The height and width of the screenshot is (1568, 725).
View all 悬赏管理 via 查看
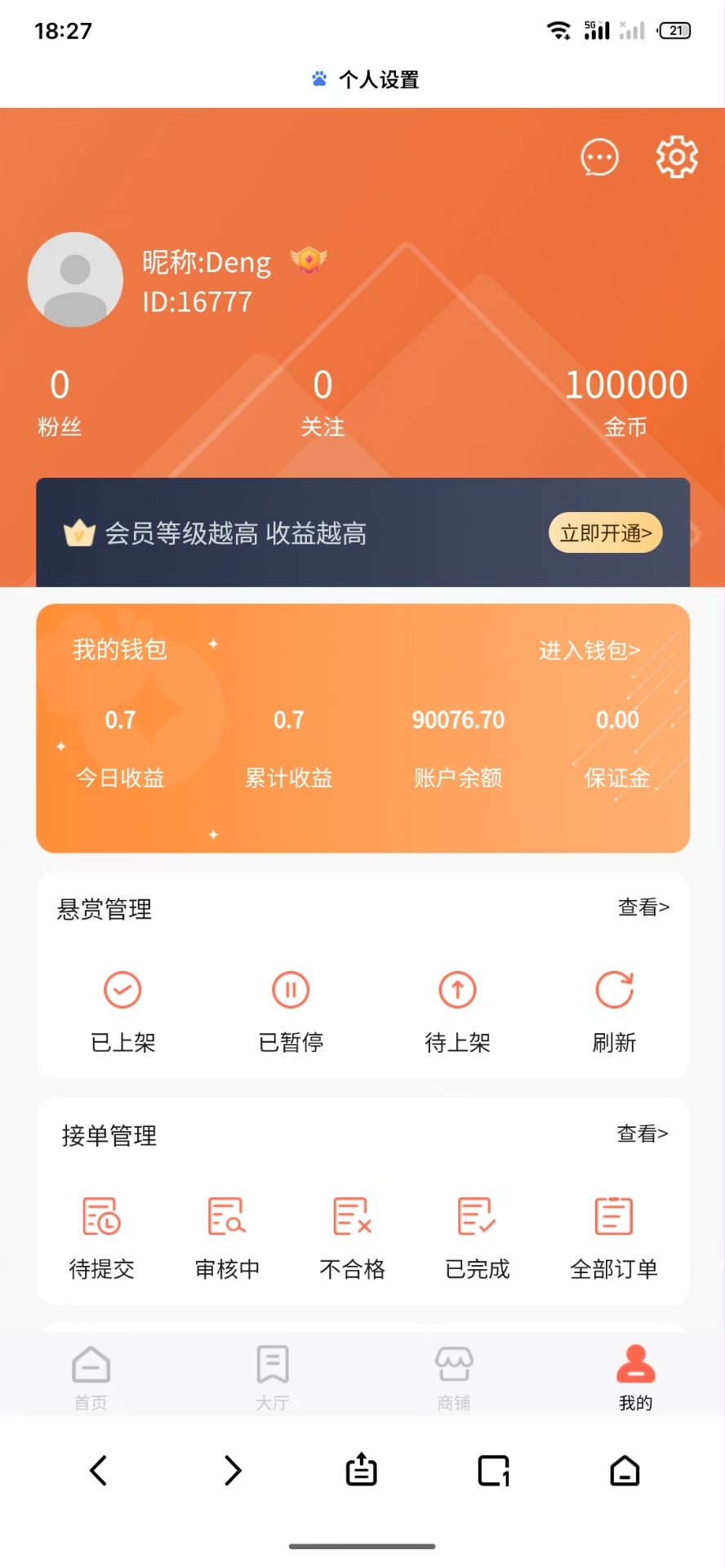click(643, 907)
